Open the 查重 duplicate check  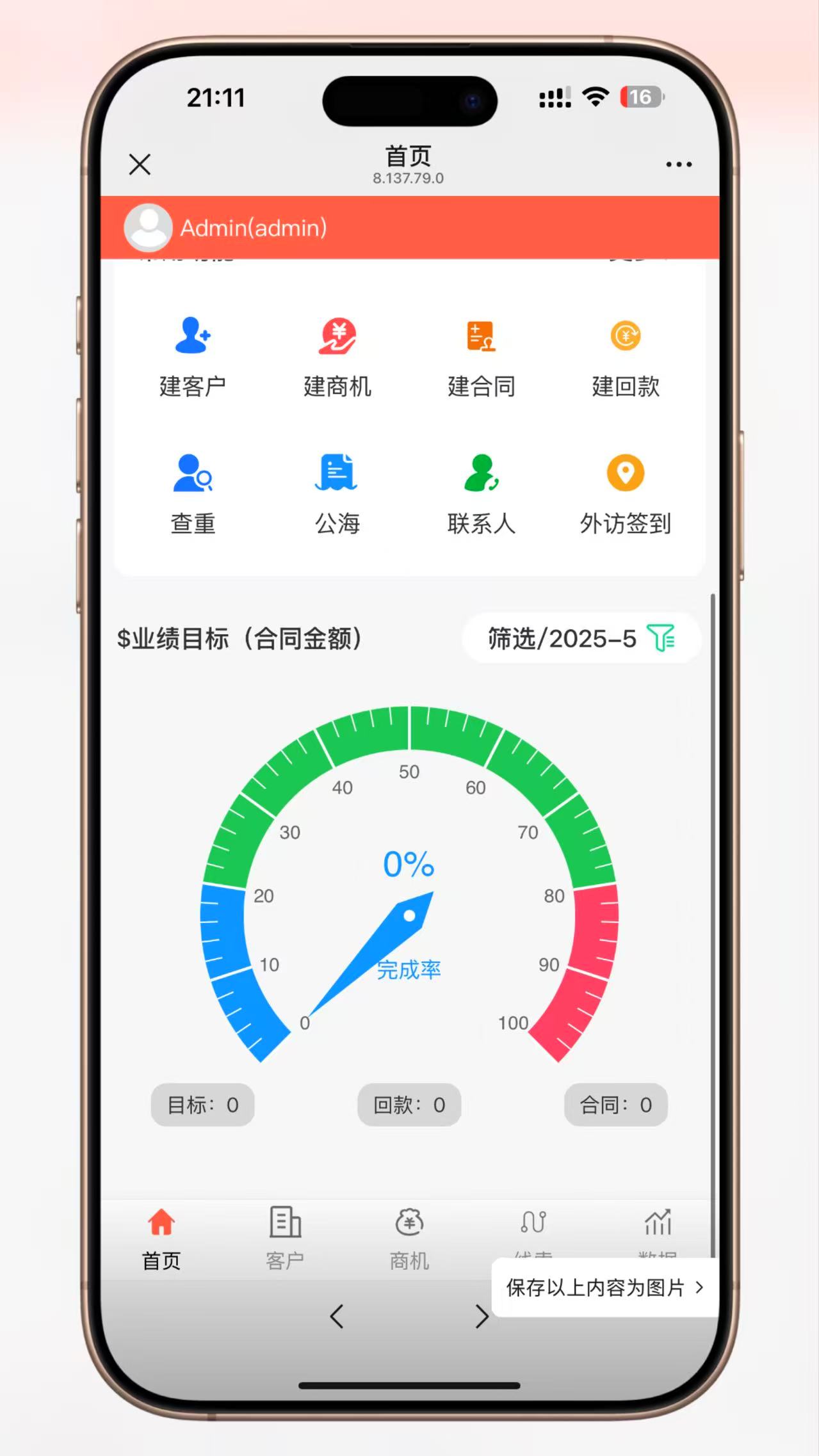click(x=192, y=493)
